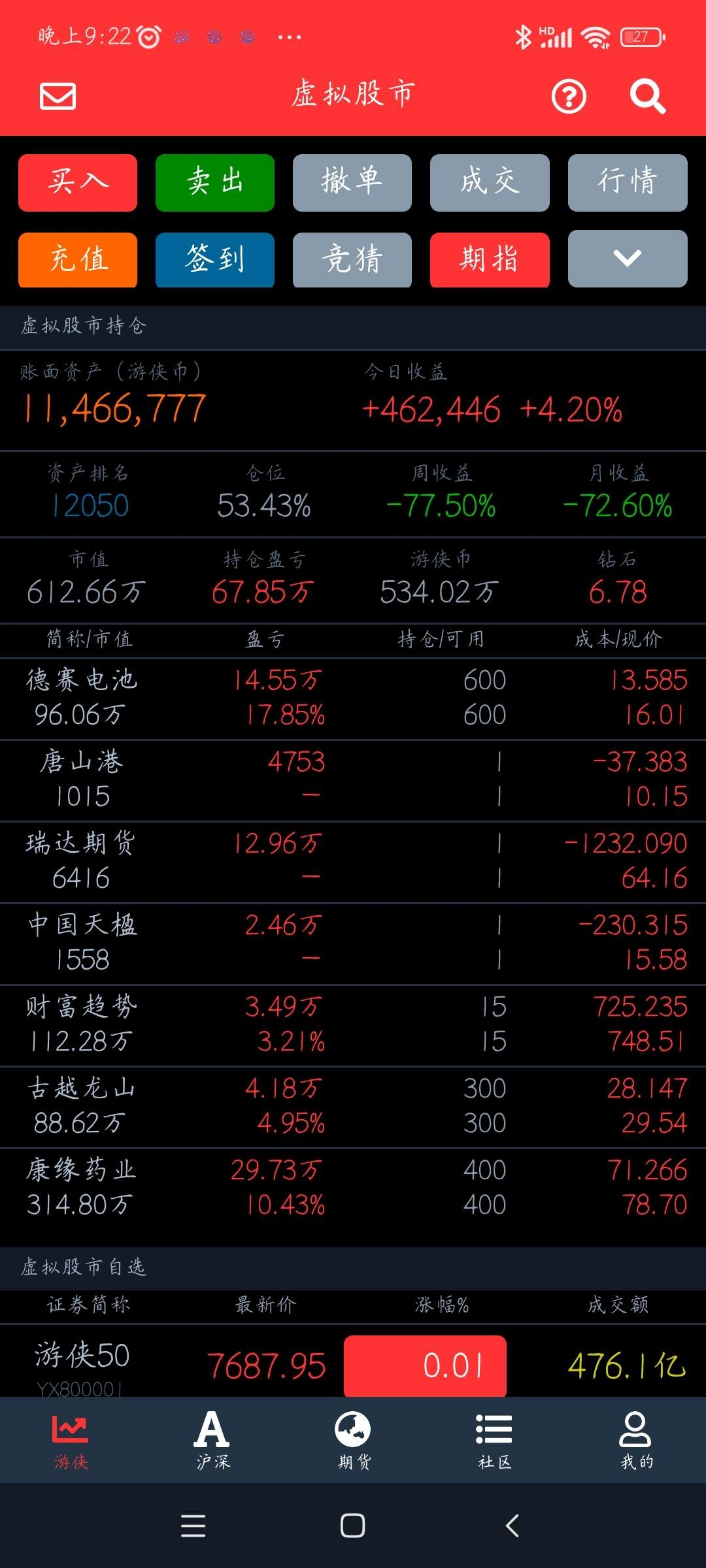This screenshot has height=1568, width=706.
Task: Open the 成交 button
Action: (x=490, y=182)
